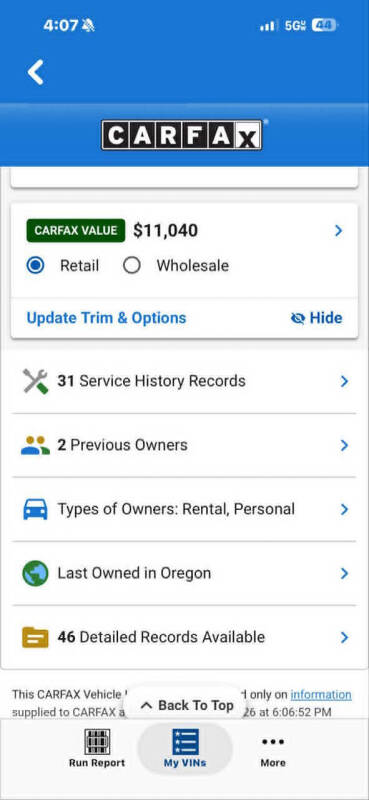Open Last Owned in Oregon row
This screenshot has height=800, width=369.
(x=184, y=573)
